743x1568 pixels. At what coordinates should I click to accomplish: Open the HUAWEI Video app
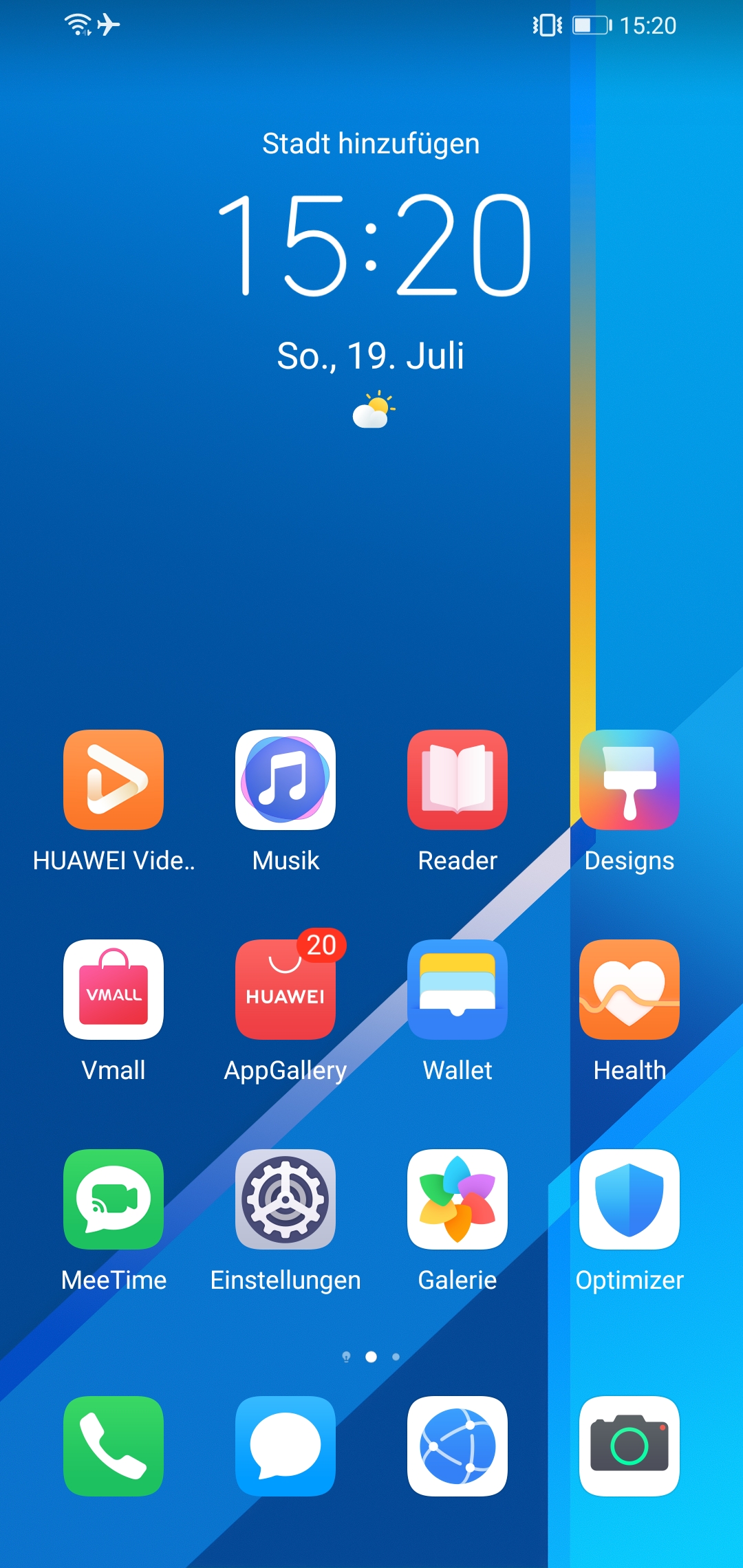[114, 780]
